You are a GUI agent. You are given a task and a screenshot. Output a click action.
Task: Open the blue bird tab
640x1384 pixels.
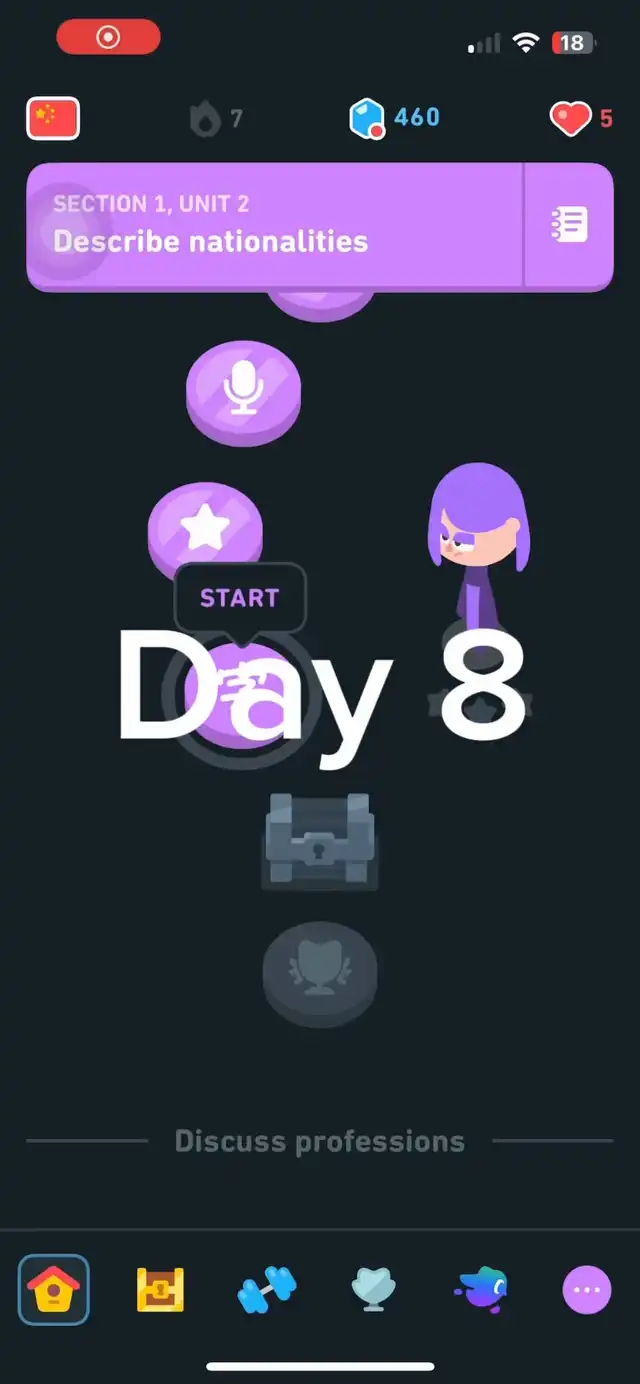481,1290
